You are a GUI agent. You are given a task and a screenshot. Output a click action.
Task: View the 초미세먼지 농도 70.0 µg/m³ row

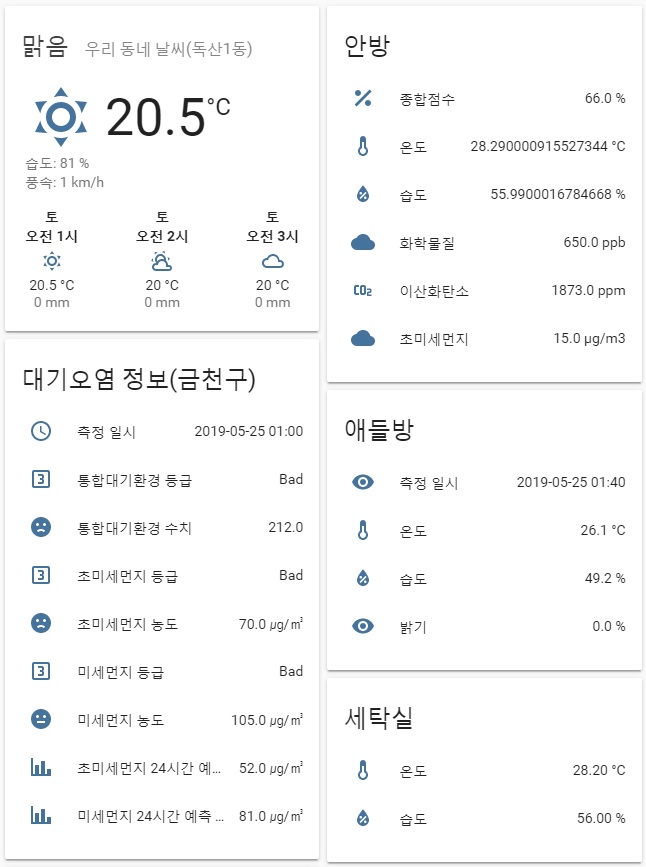click(165, 624)
